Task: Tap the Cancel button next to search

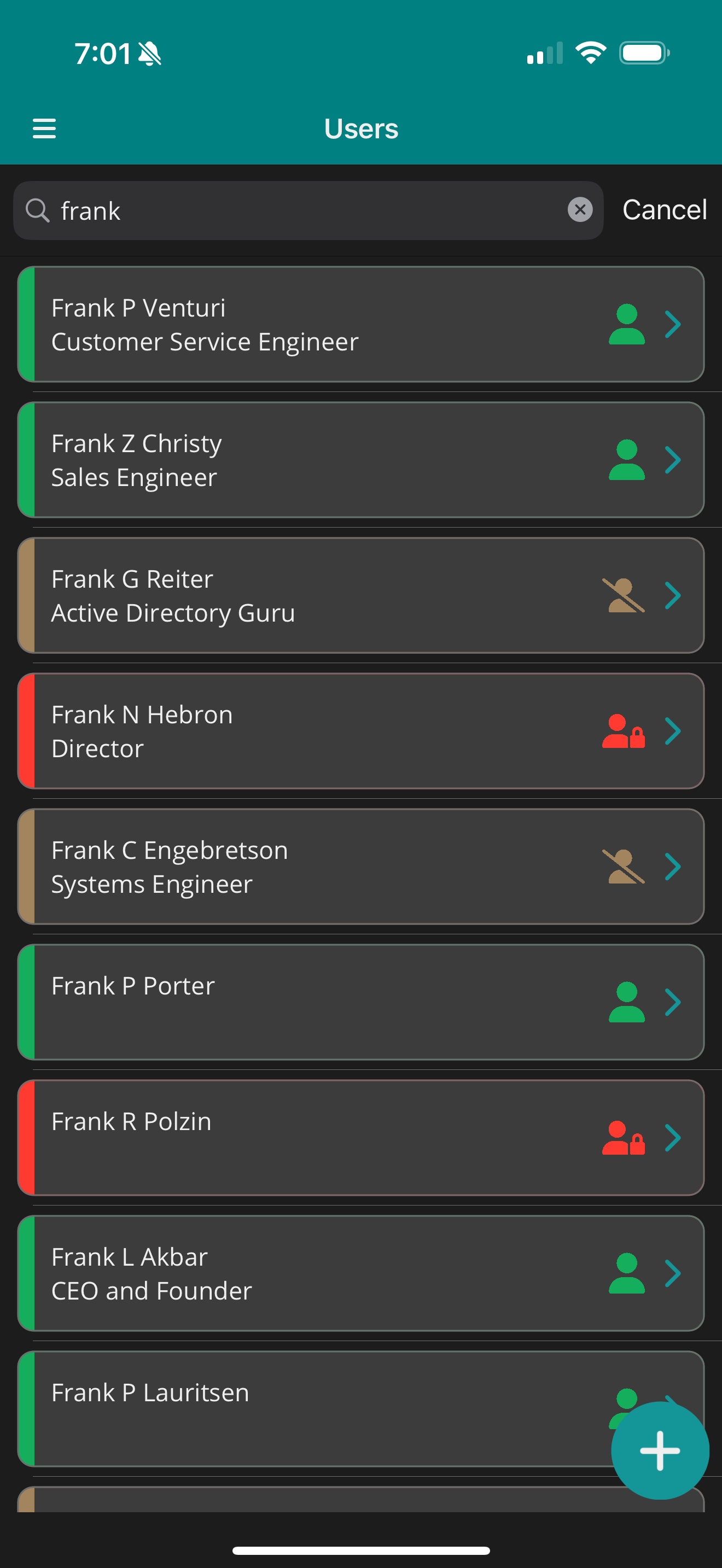Action: [x=664, y=209]
